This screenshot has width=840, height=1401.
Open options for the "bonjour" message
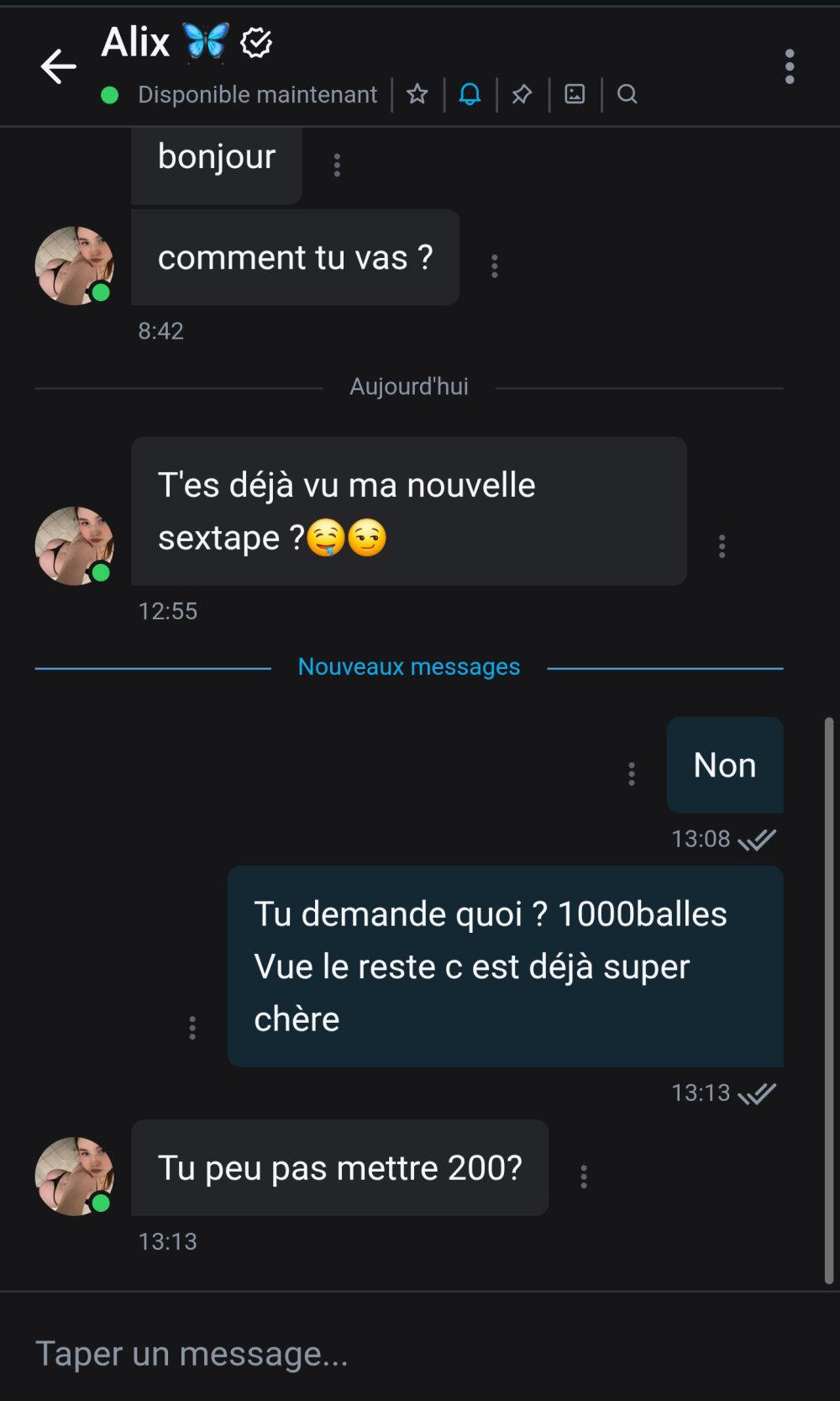coord(337,165)
